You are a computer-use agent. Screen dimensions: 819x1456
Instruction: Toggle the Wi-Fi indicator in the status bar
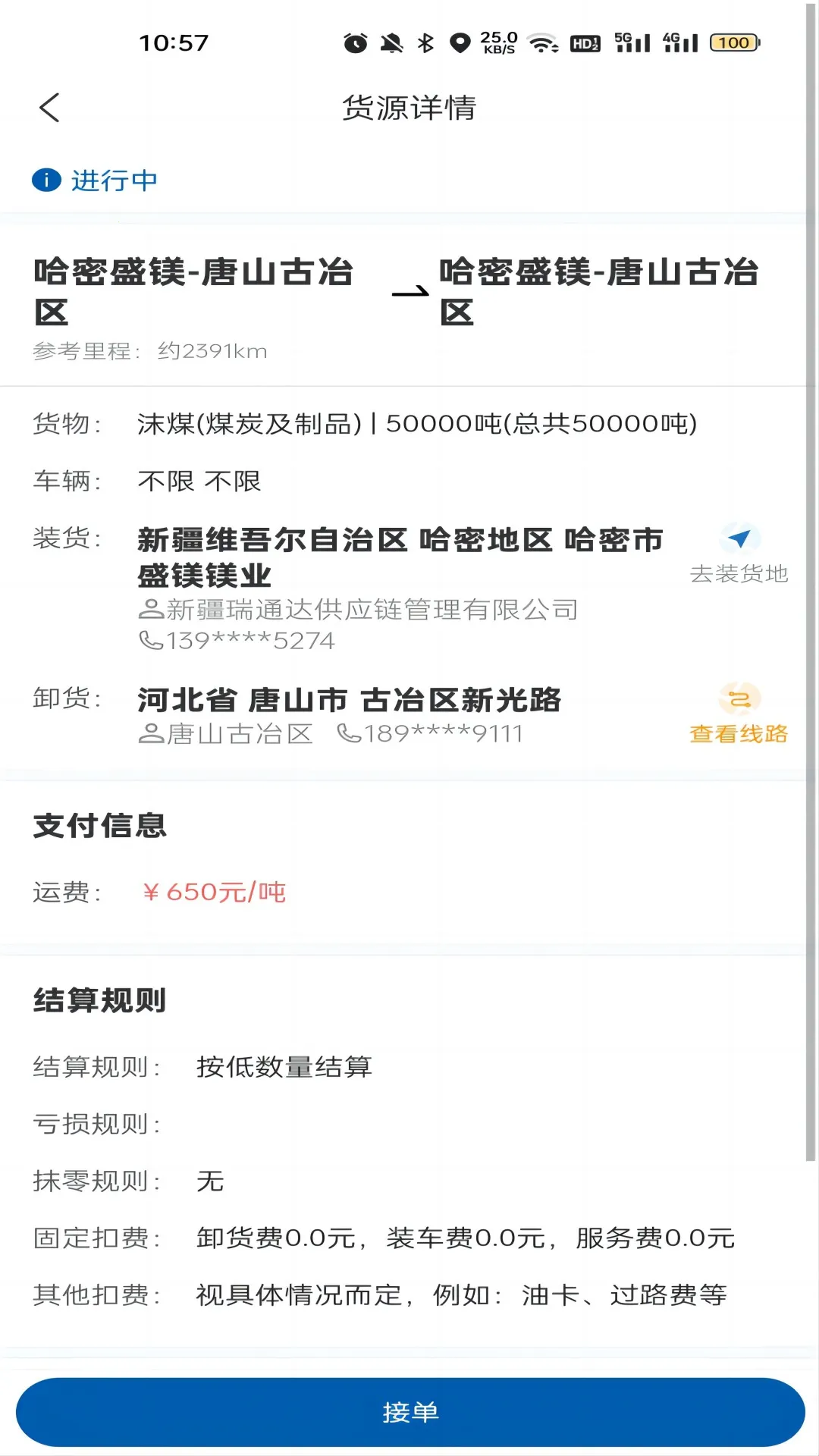[541, 43]
